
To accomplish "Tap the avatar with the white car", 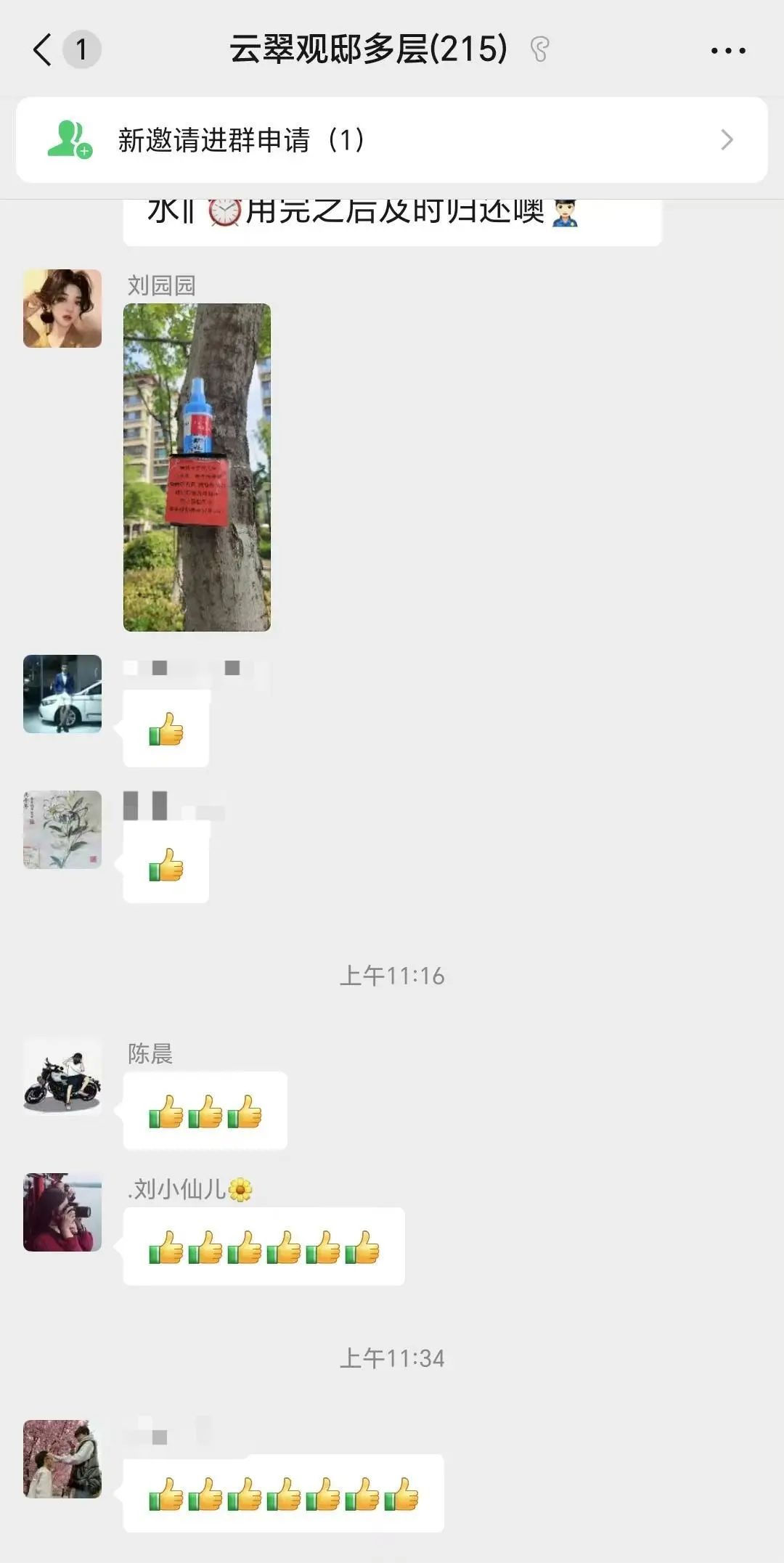I will tap(62, 694).
